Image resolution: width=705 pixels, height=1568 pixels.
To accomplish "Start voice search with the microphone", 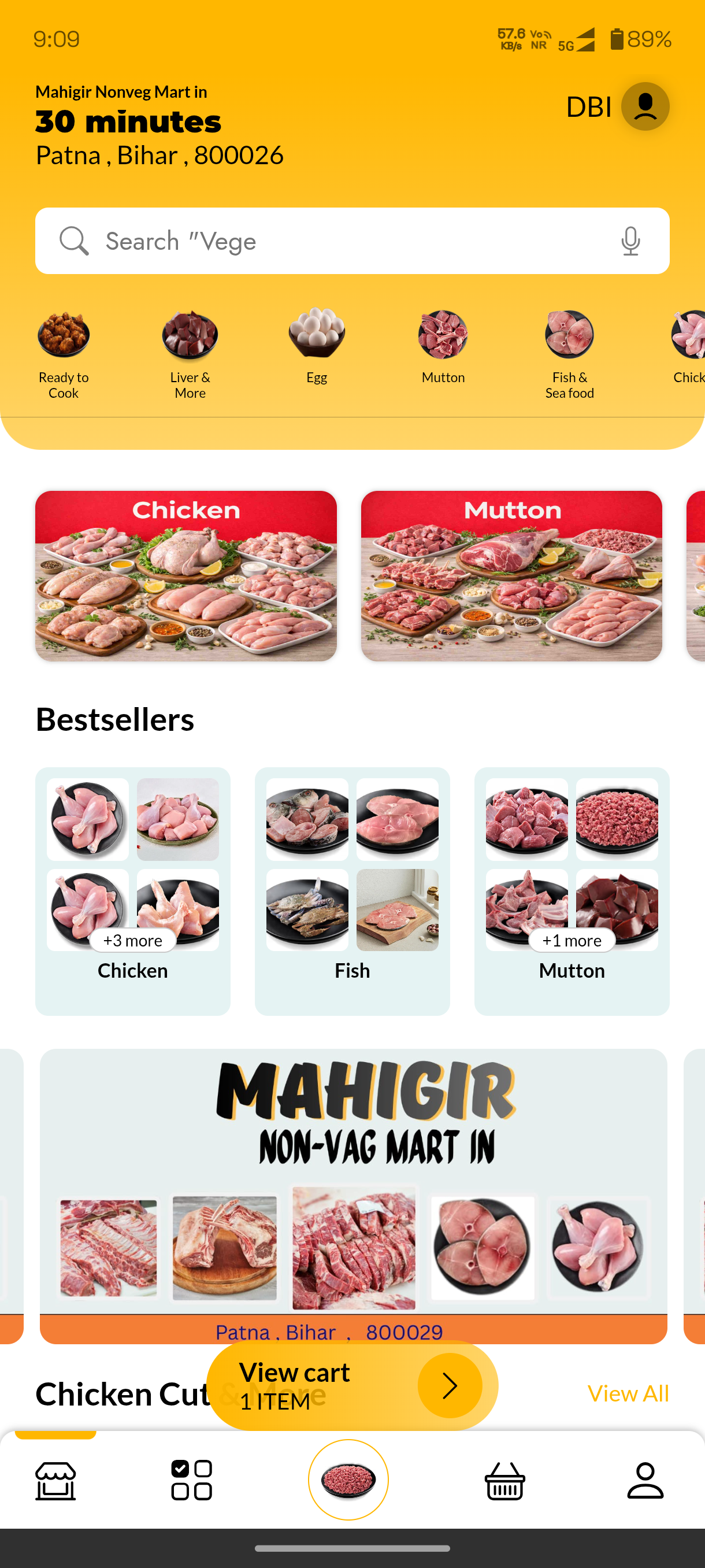I will point(631,241).
